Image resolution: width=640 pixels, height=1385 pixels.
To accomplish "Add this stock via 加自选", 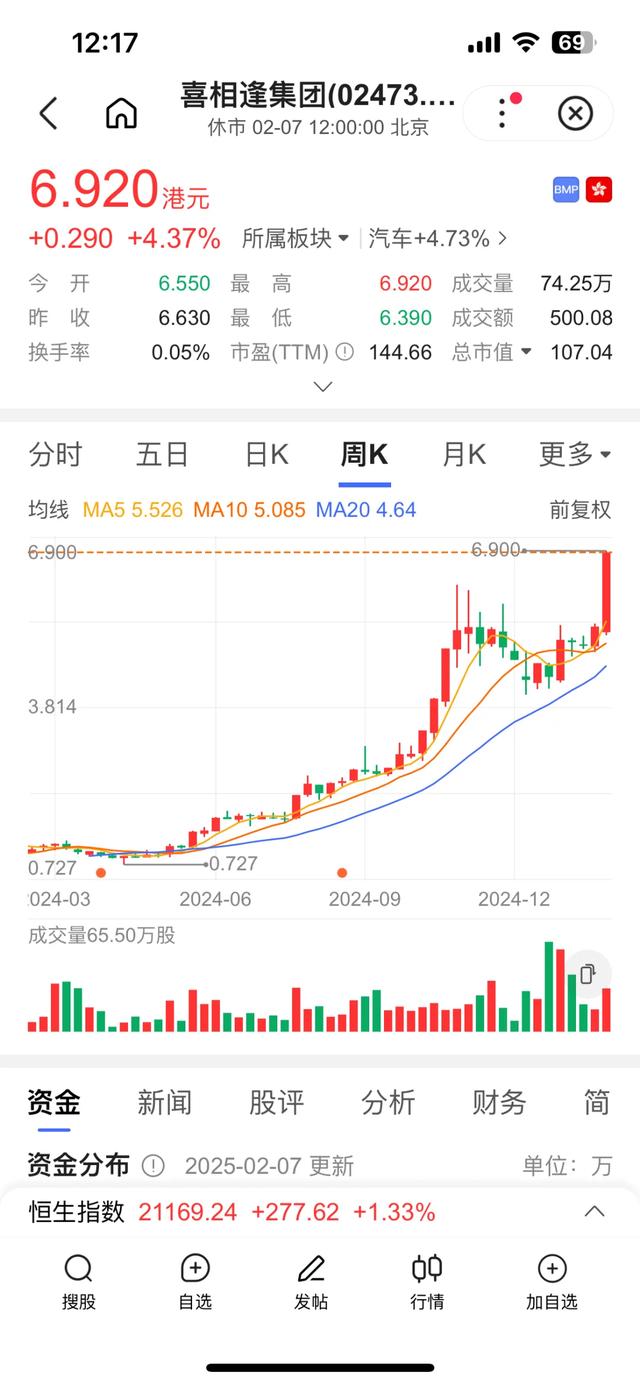I will [552, 1283].
